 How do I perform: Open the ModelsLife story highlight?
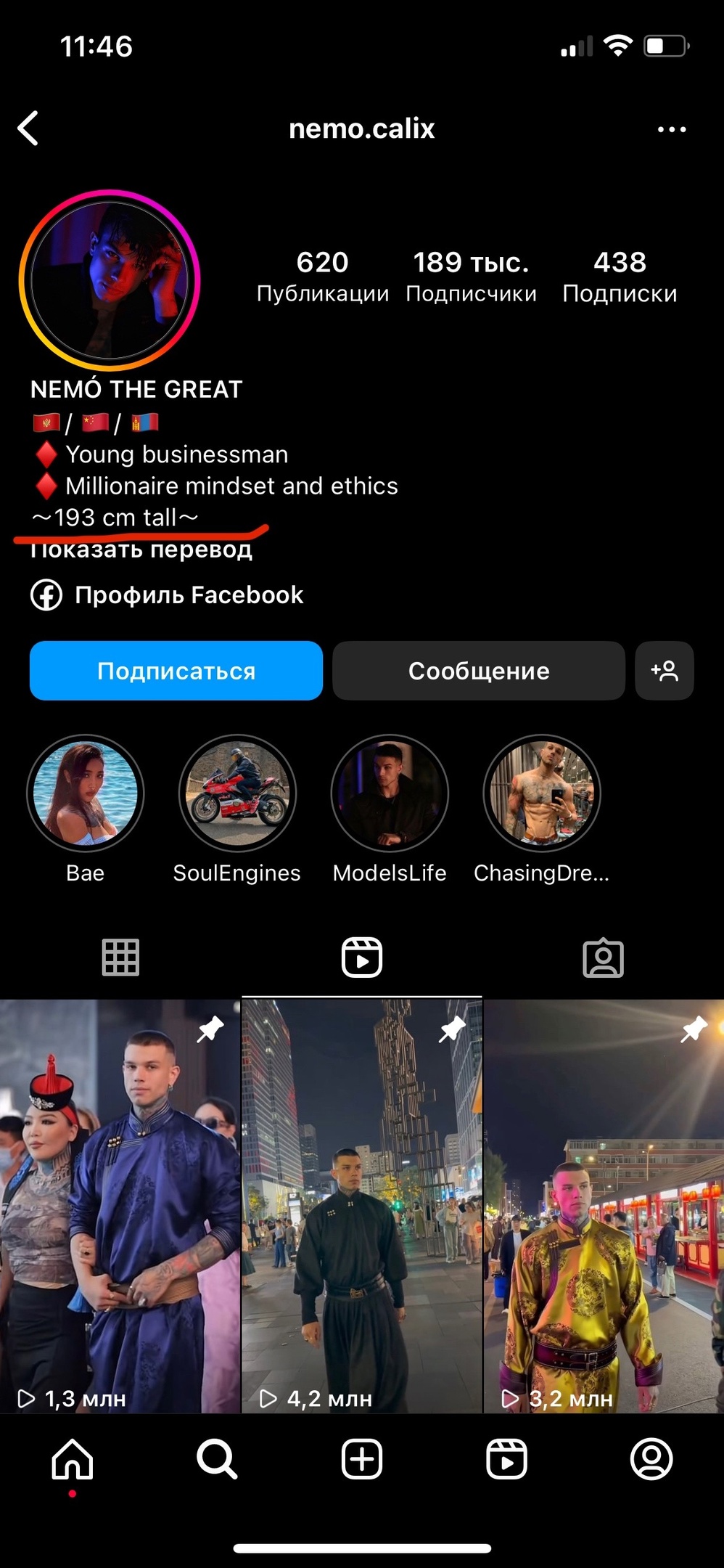coord(390,793)
